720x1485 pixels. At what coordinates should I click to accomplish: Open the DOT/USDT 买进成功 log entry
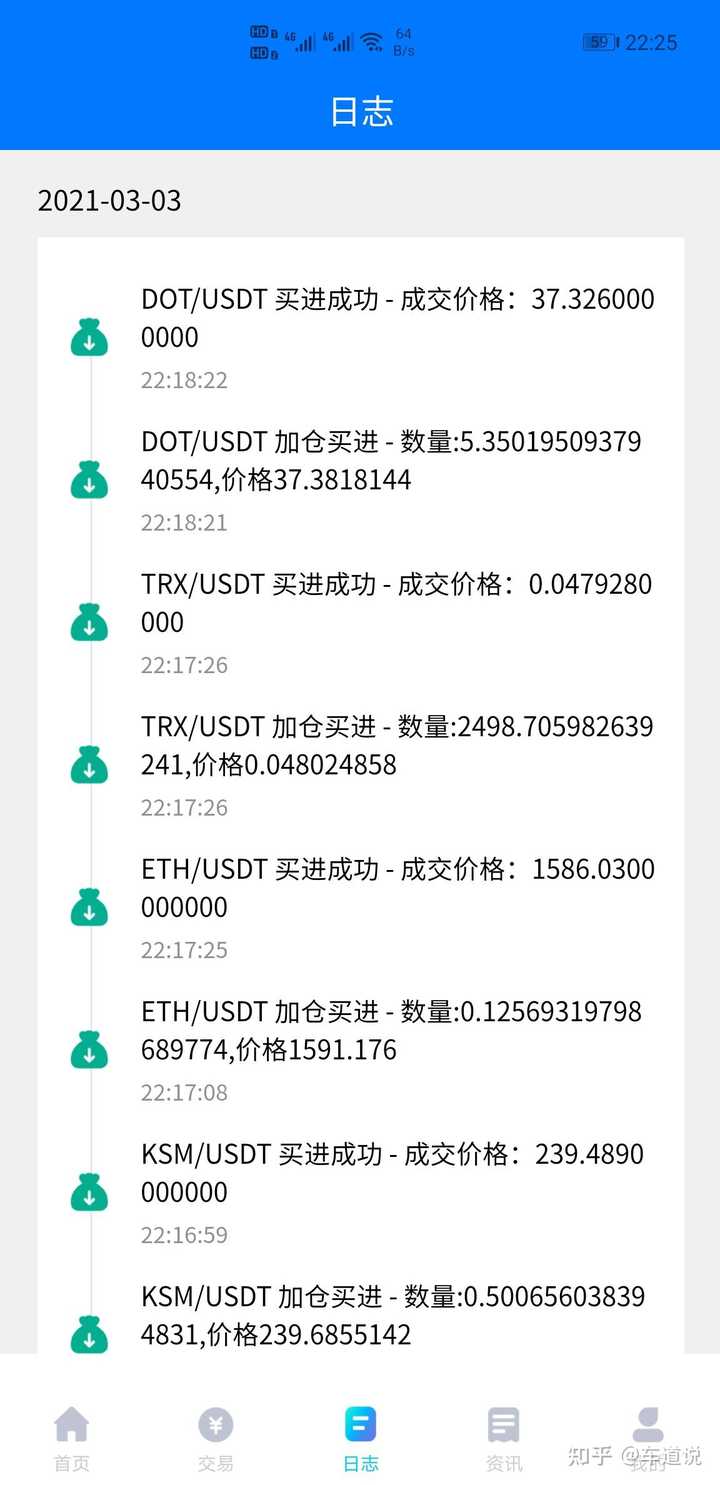(400, 318)
